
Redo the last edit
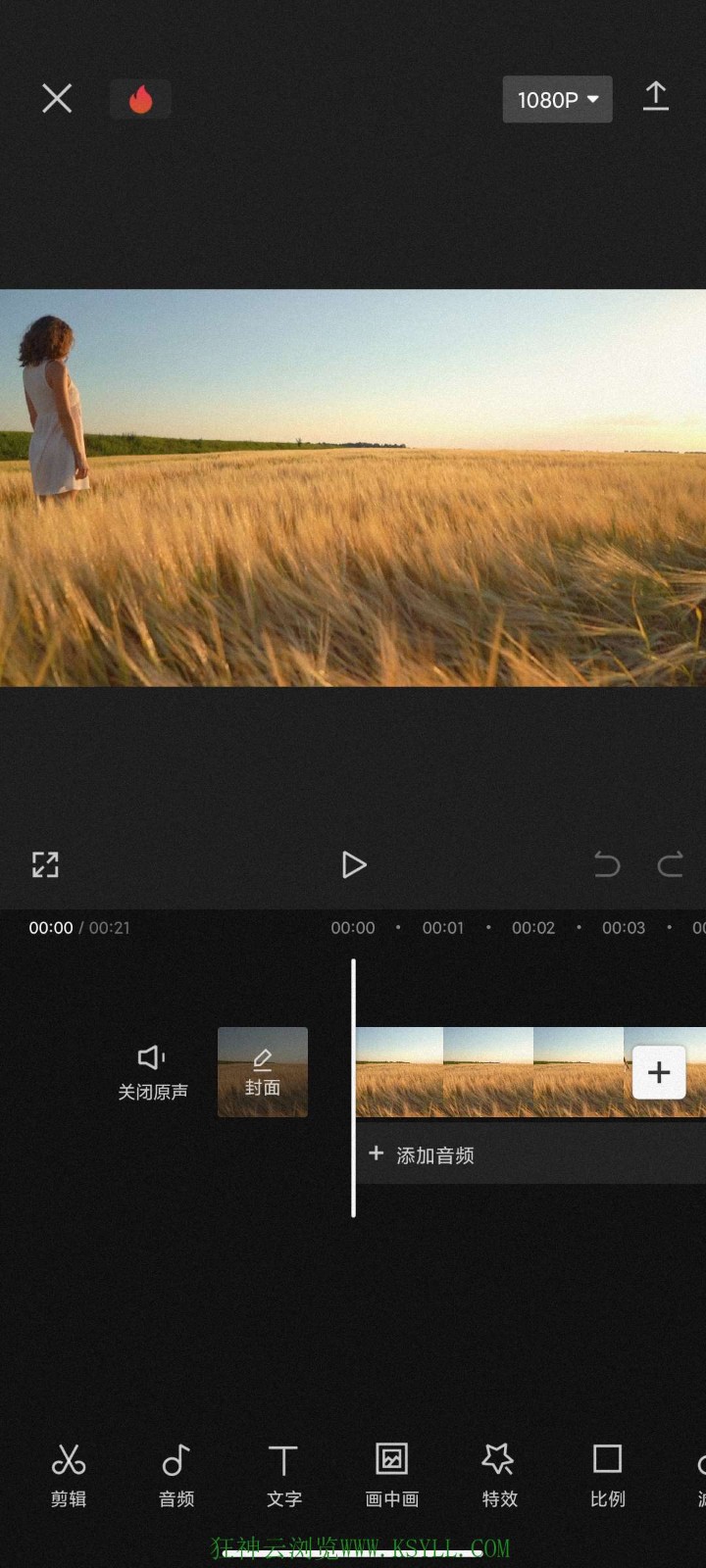[x=670, y=864]
